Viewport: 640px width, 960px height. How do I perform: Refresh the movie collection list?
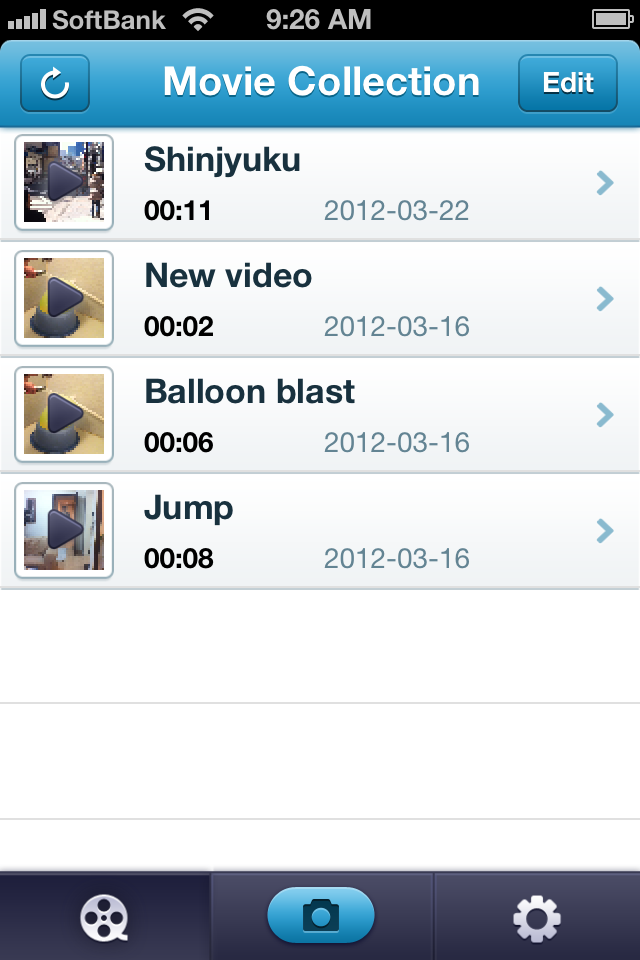click(55, 83)
